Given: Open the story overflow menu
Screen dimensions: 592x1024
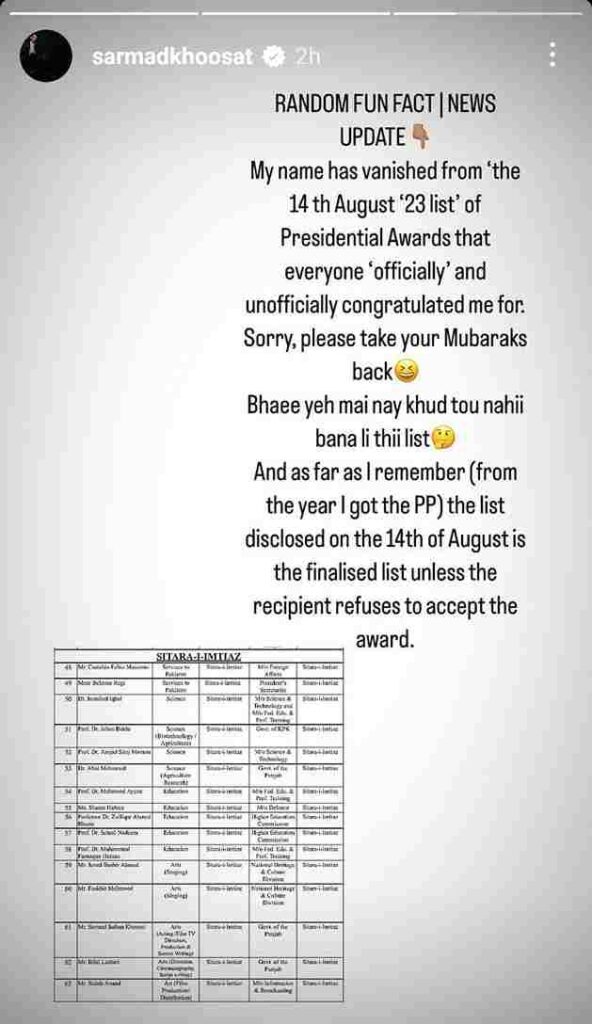Looking at the screenshot, I should click(552, 55).
